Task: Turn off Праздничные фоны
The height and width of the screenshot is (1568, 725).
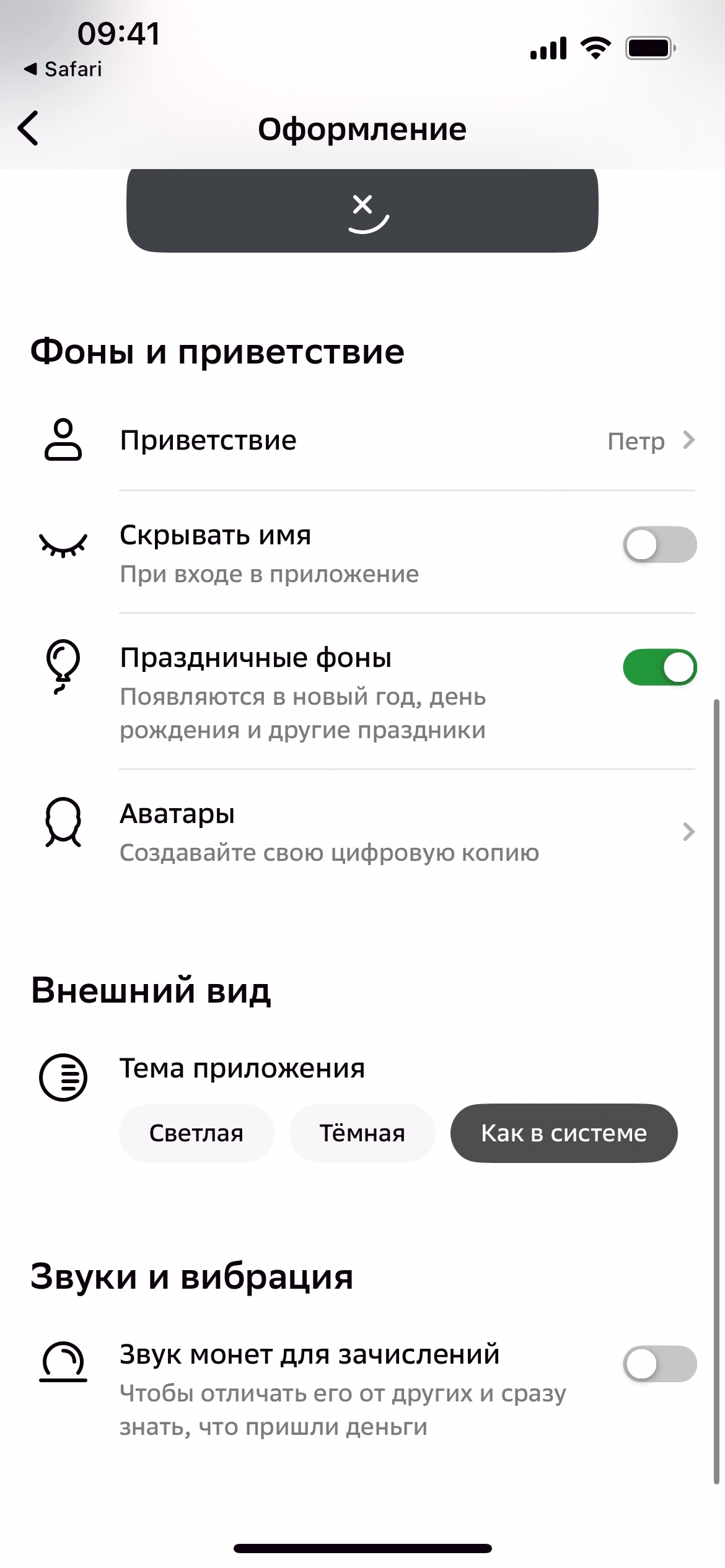Action: pos(659,668)
